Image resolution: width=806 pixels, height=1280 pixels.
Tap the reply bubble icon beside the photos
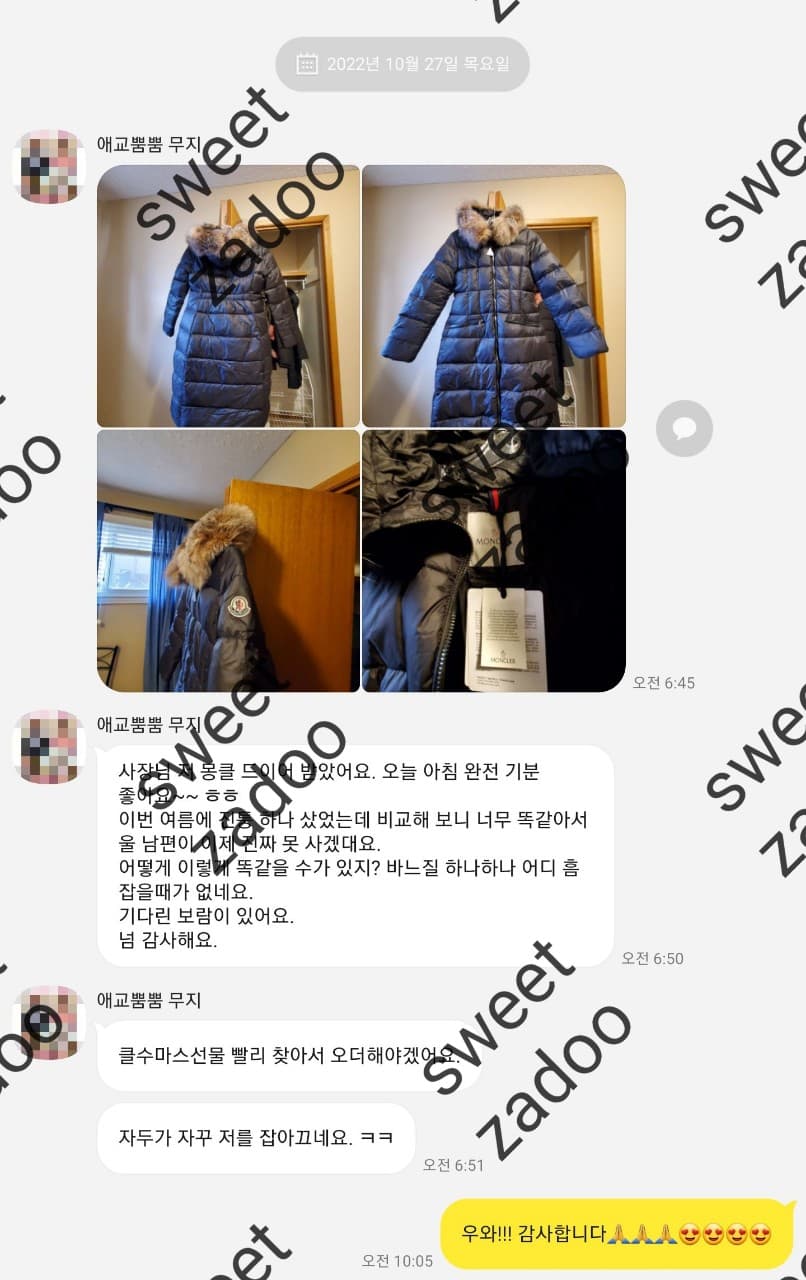click(x=684, y=429)
